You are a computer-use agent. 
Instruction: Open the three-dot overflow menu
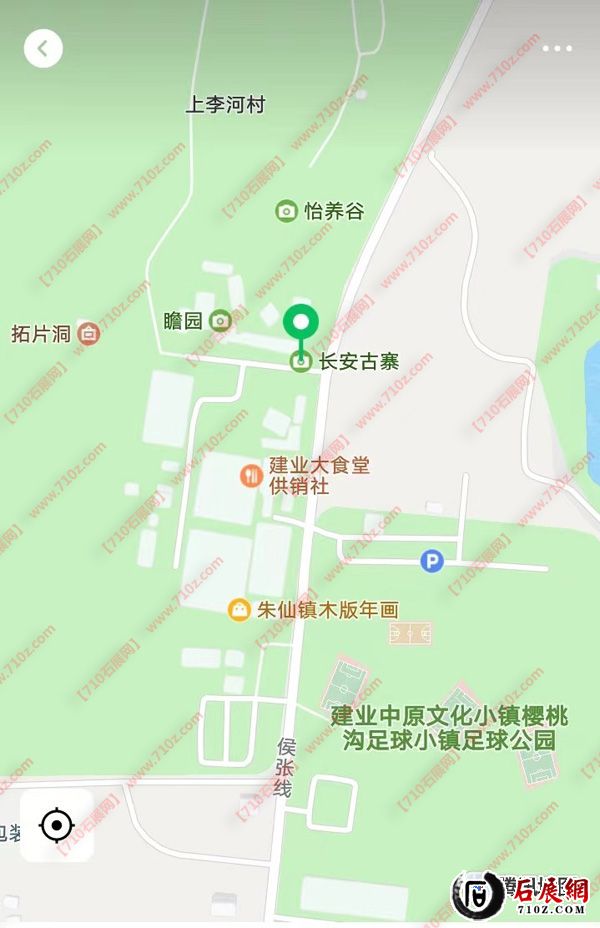(x=556, y=48)
